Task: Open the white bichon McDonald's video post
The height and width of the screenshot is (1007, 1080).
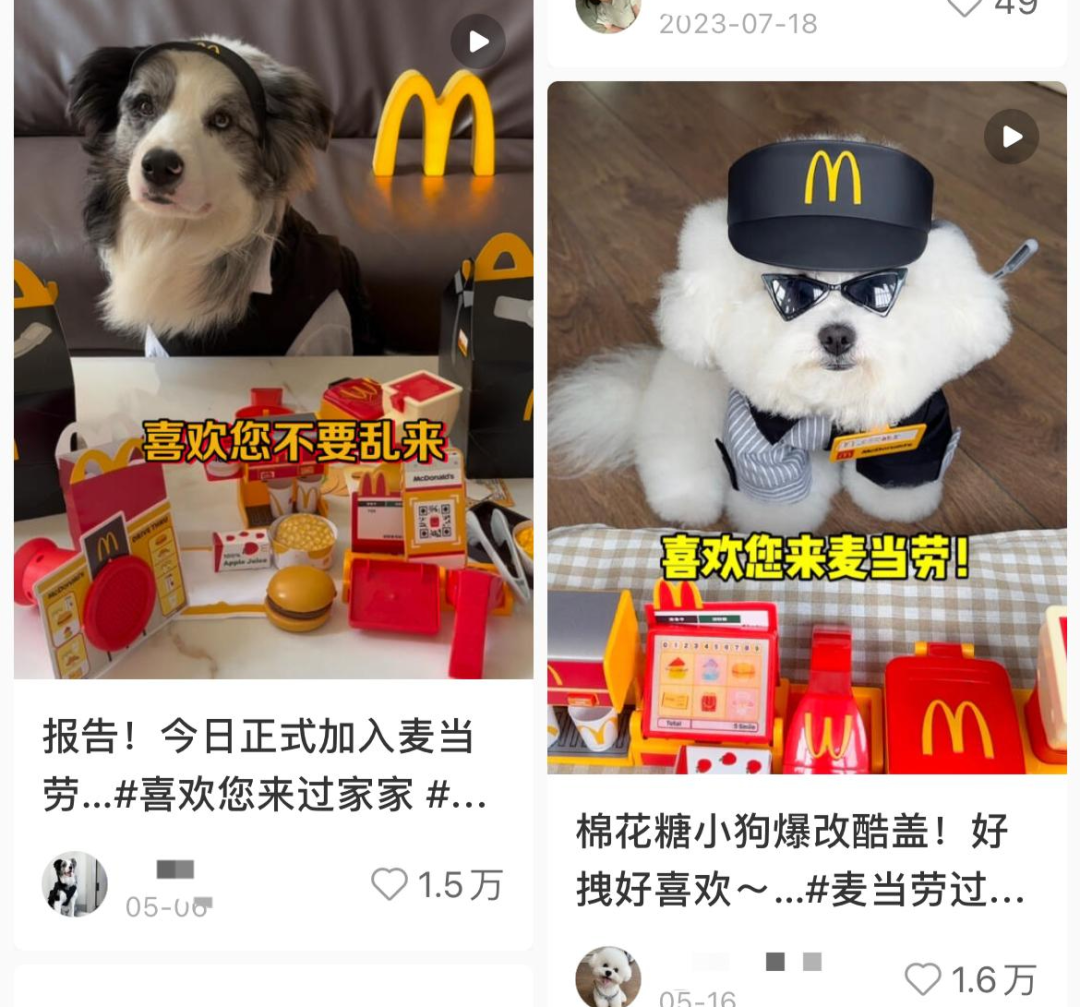Action: coord(806,428)
